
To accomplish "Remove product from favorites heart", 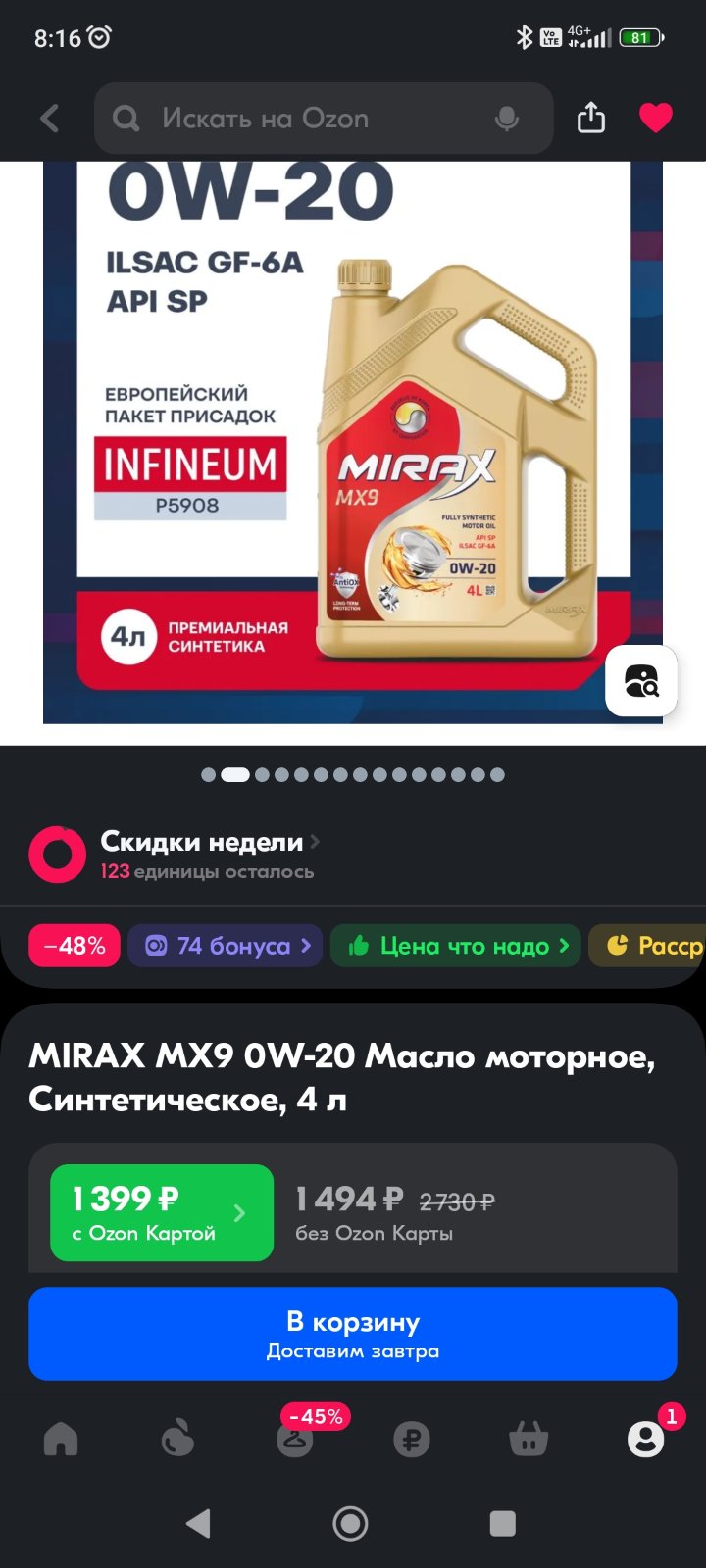I will tap(656, 118).
